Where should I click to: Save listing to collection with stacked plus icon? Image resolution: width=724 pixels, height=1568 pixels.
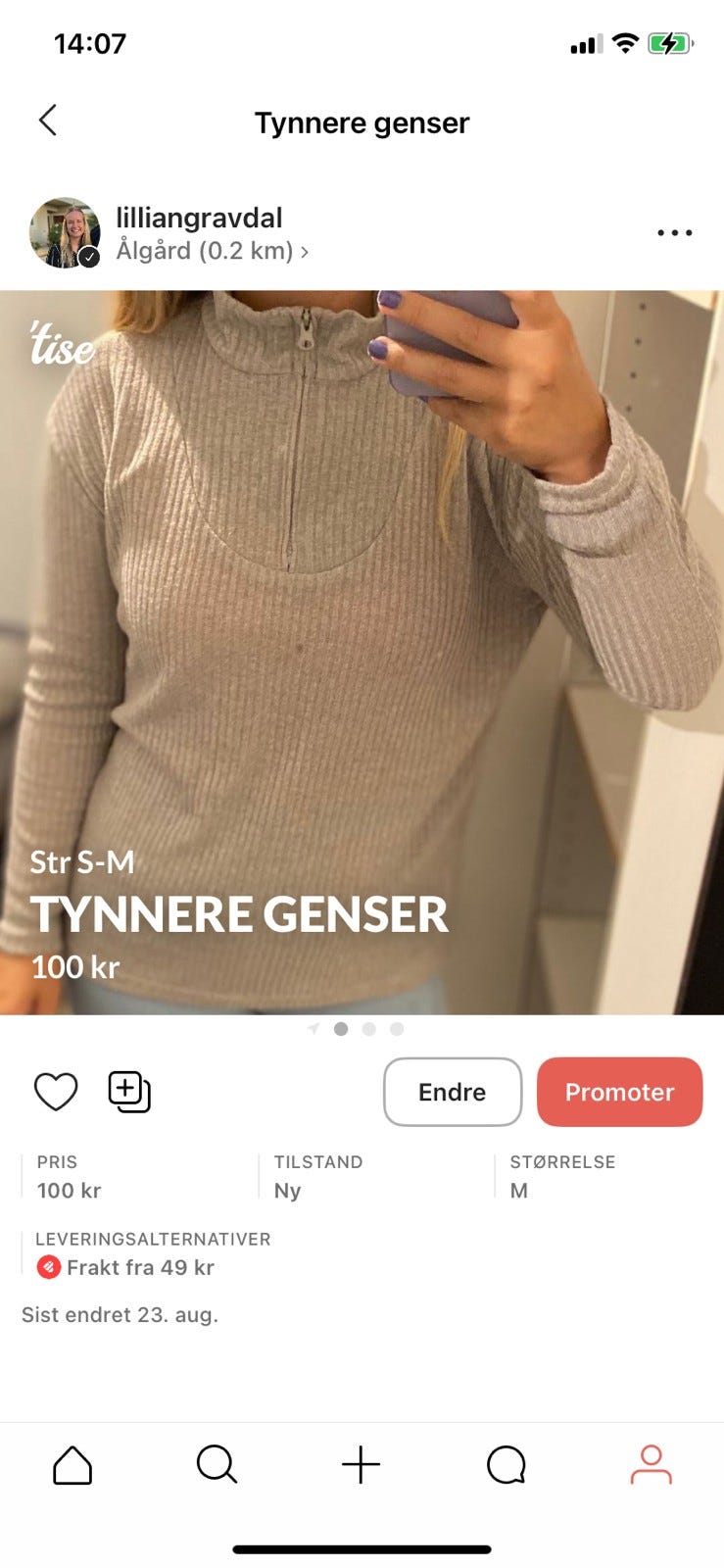click(x=128, y=1091)
